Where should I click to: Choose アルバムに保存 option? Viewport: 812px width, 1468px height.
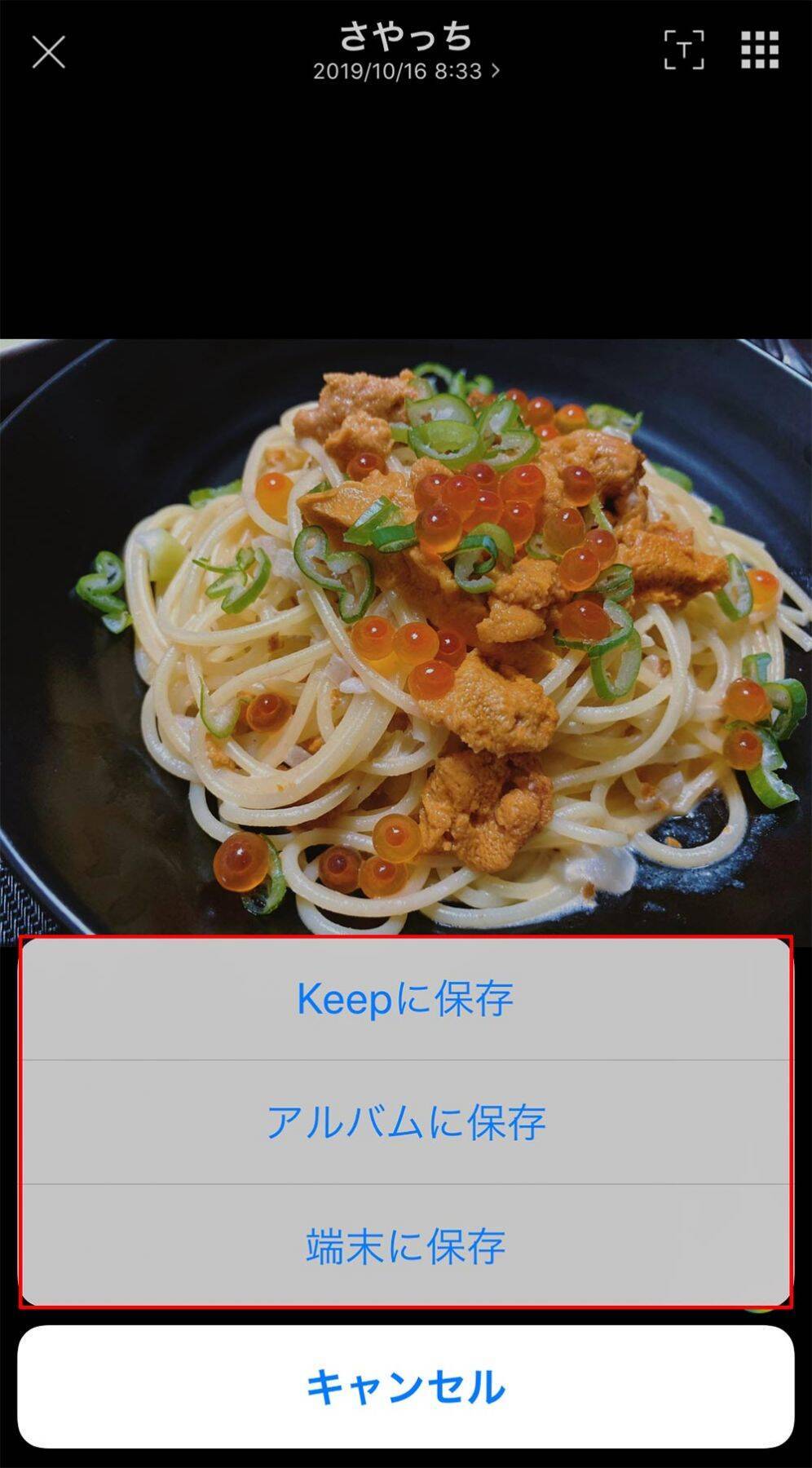pos(405,1122)
